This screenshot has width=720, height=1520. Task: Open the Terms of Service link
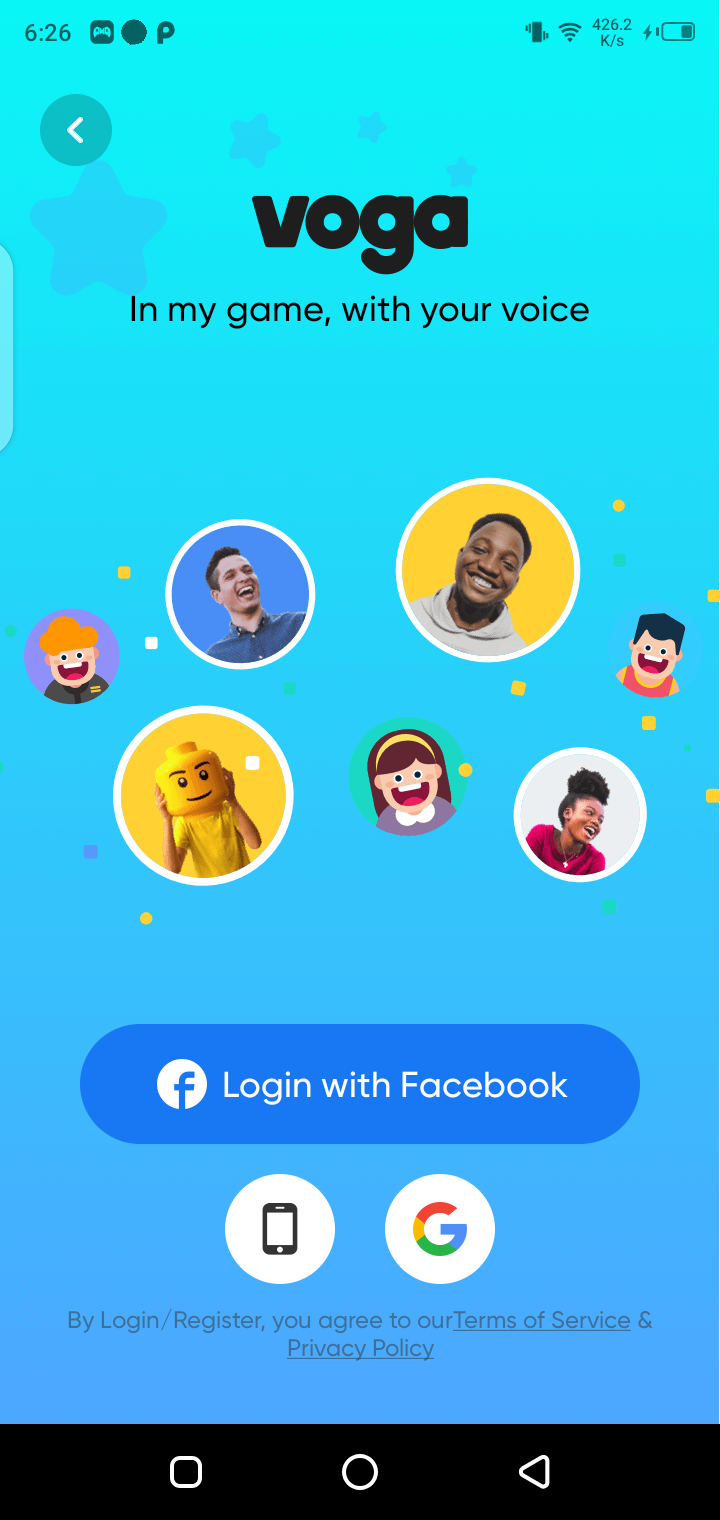(x=542, y=1320)
